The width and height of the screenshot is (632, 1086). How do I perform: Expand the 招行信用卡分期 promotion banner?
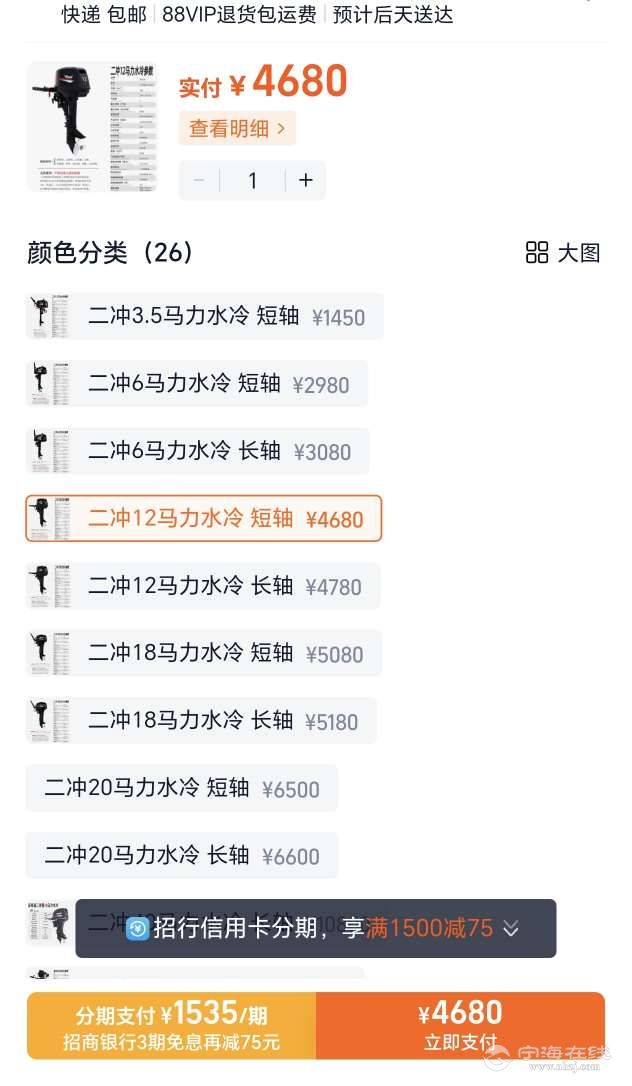[510, 929]
